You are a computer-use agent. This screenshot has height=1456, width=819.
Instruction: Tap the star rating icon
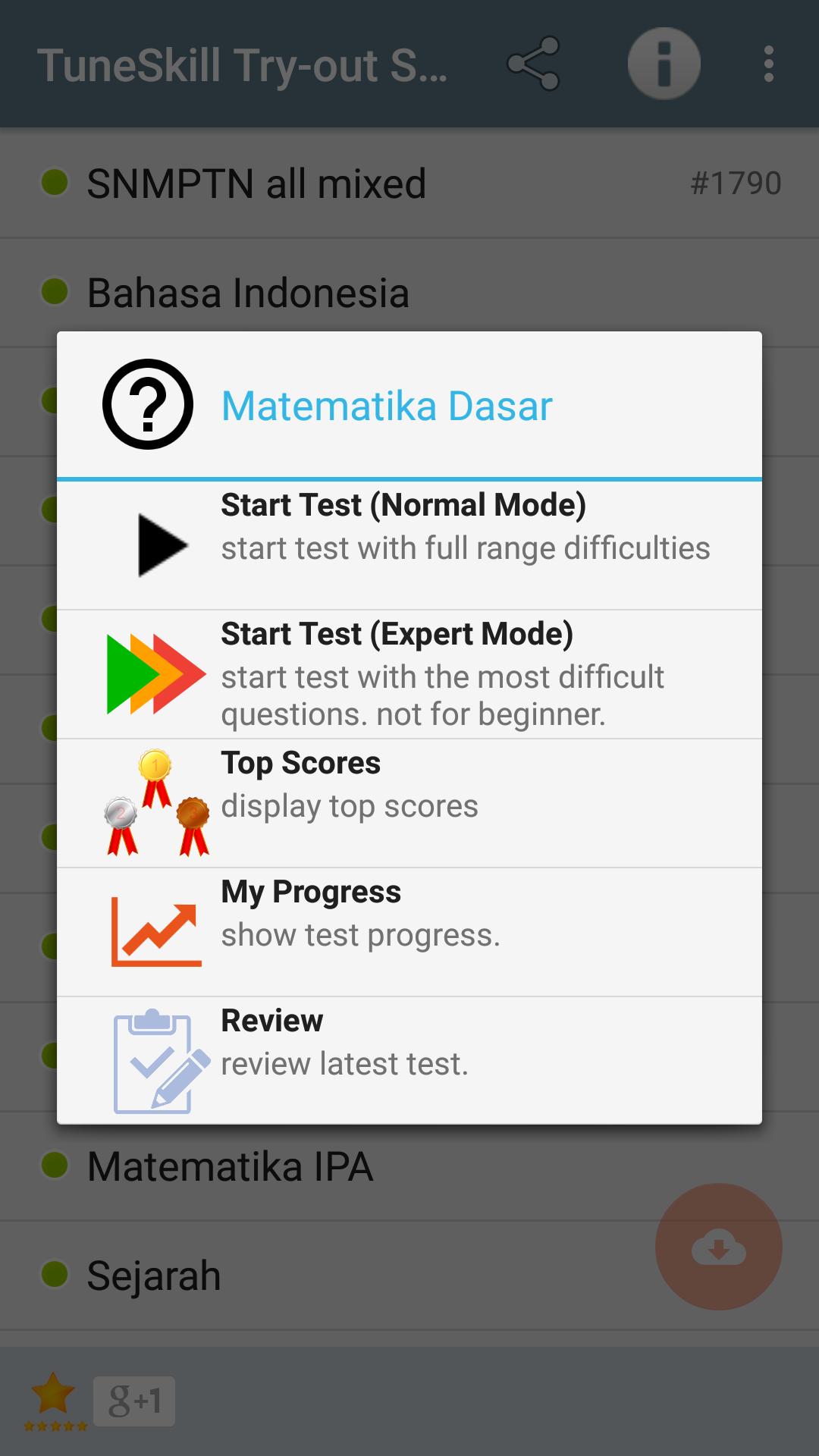click(x=55, y=1400)
